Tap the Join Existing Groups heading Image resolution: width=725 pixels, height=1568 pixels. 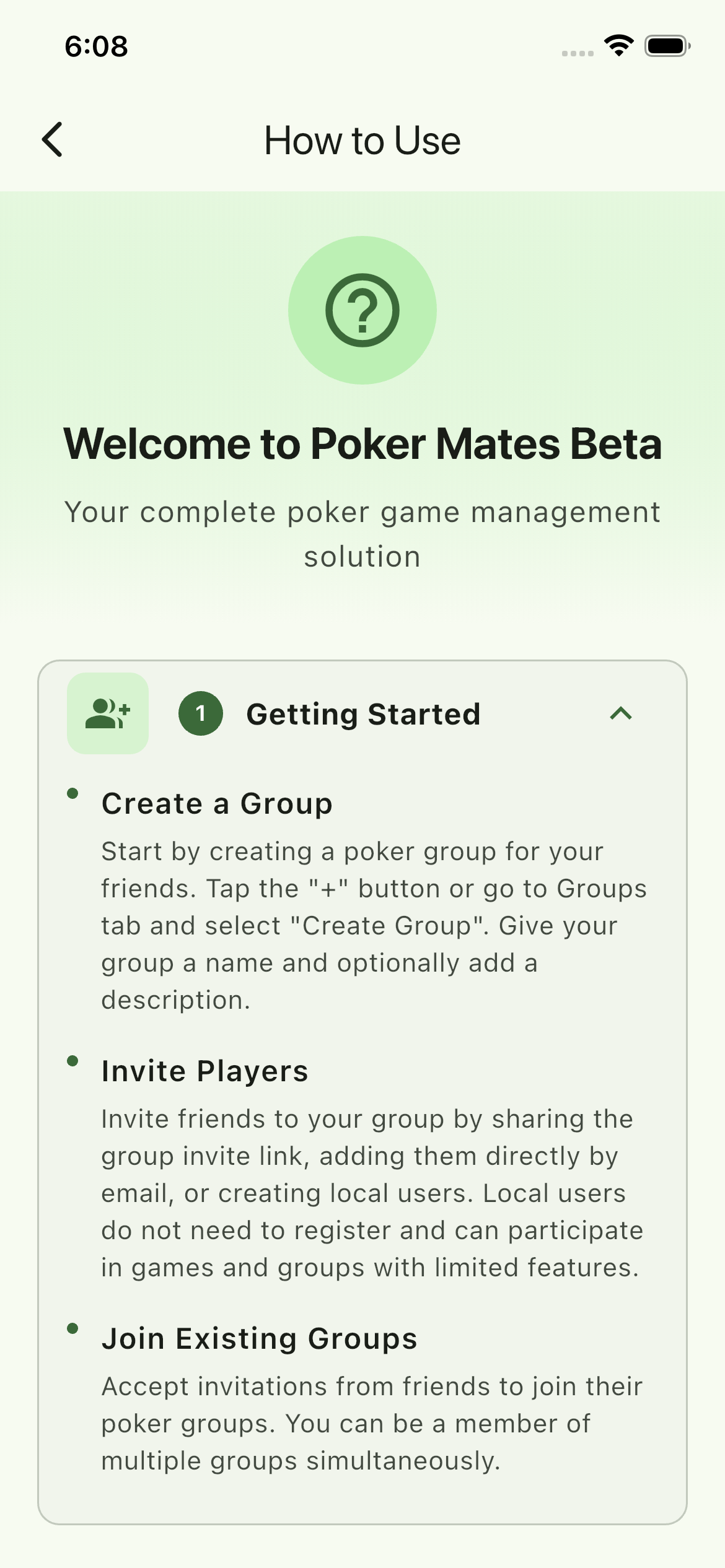pyautogui.click(x=259, y=1337)
